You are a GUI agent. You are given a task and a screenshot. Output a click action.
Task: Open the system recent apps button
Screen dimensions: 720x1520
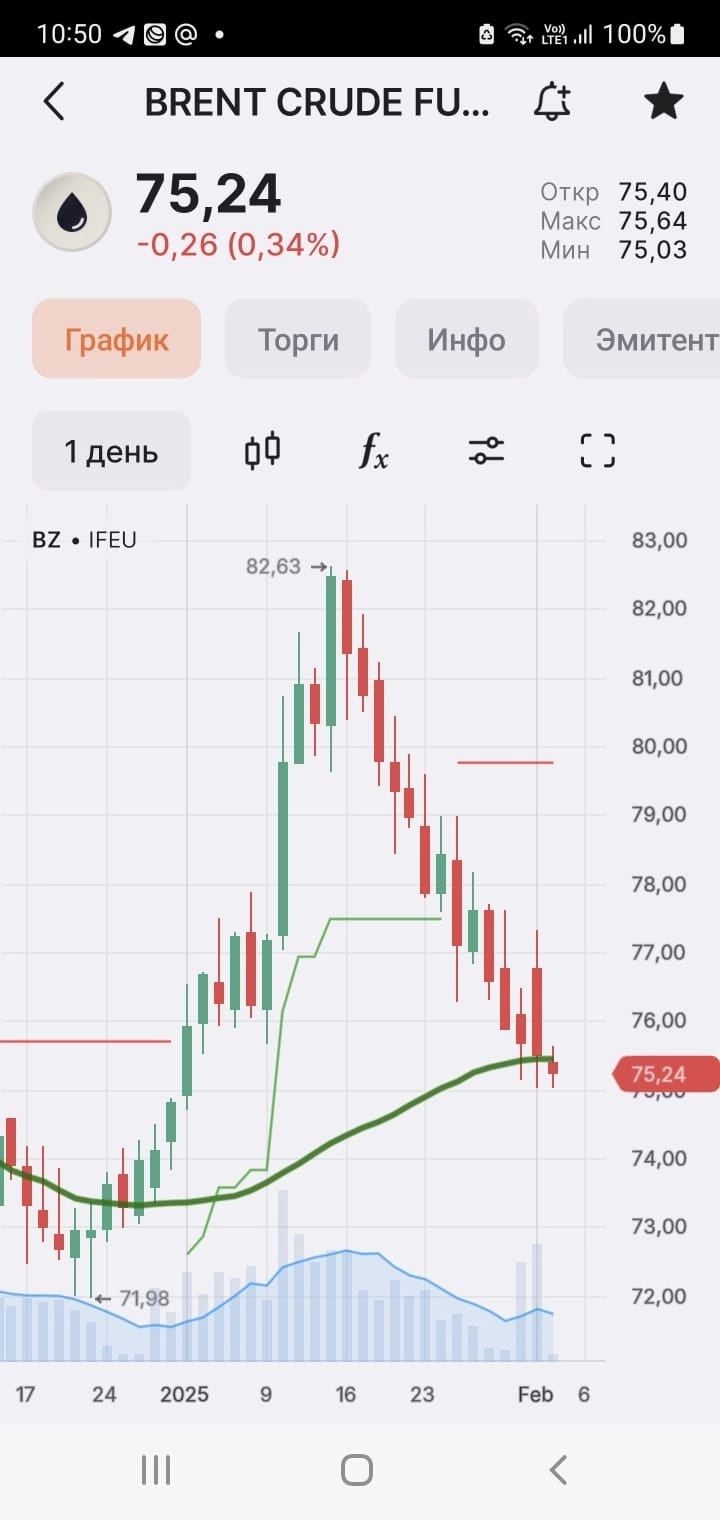click(156, 1470)
